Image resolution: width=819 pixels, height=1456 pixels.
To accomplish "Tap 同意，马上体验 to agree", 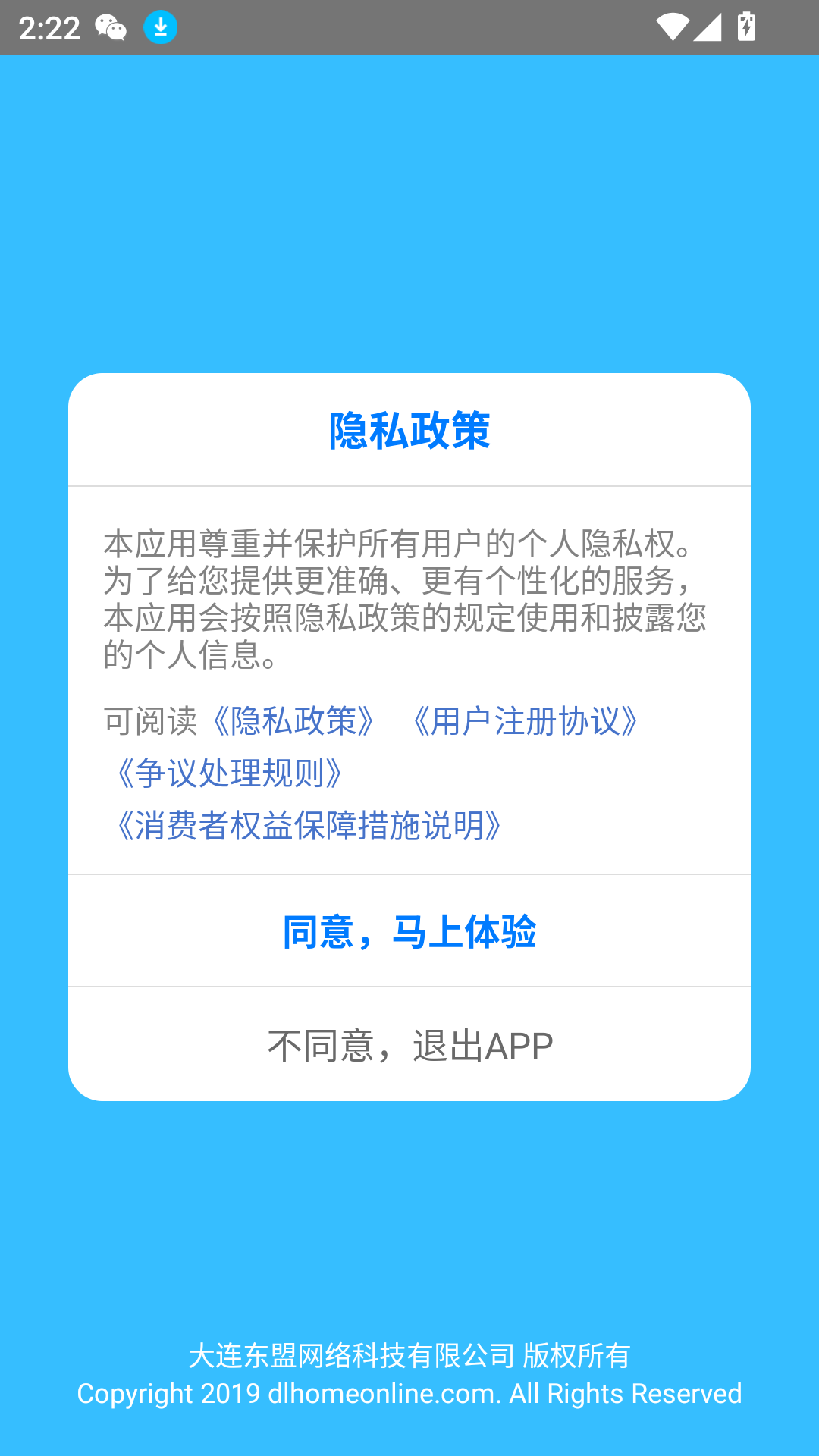I will 409,931.
